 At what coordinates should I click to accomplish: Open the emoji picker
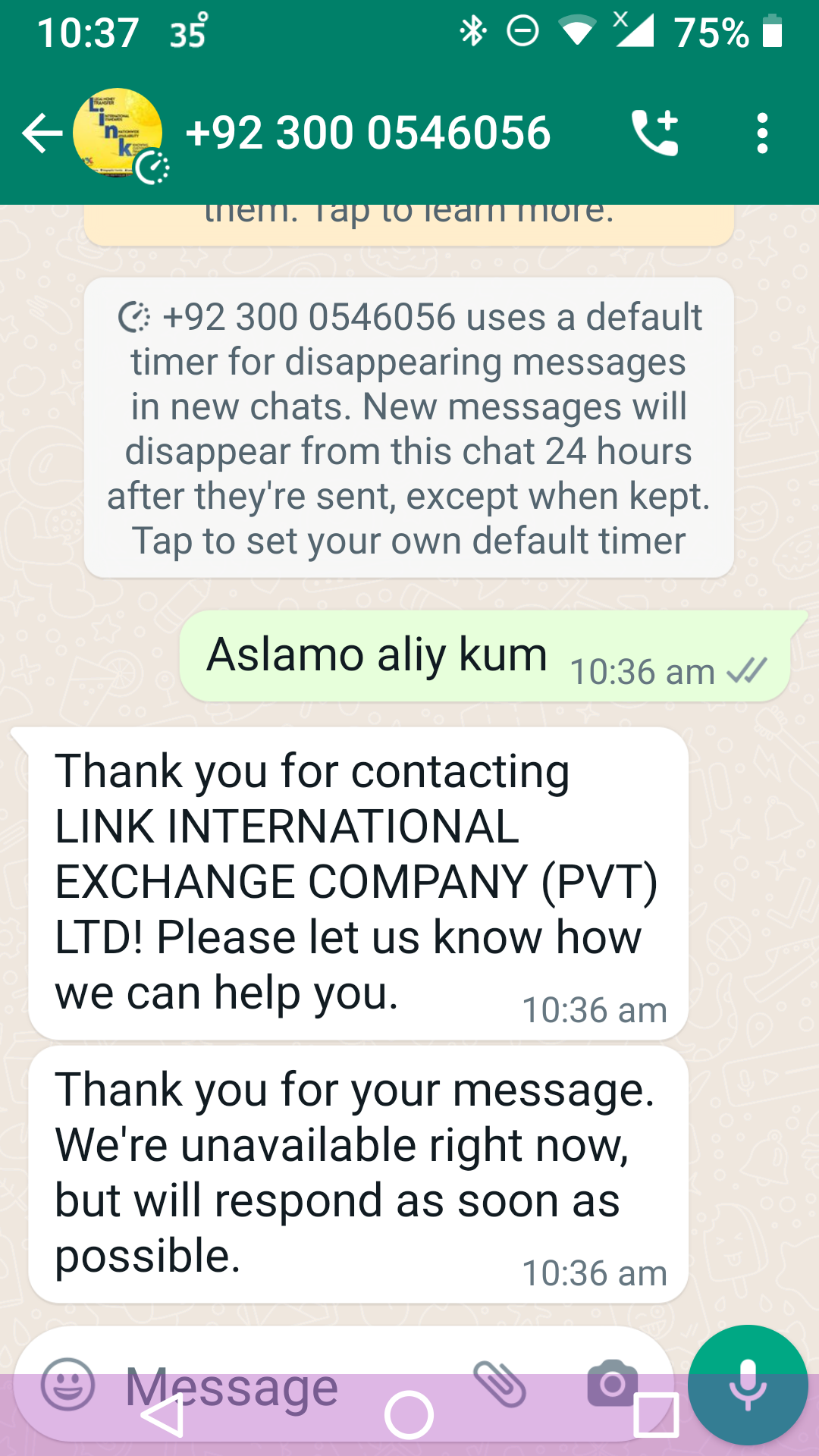click(x=67, y=1384)
